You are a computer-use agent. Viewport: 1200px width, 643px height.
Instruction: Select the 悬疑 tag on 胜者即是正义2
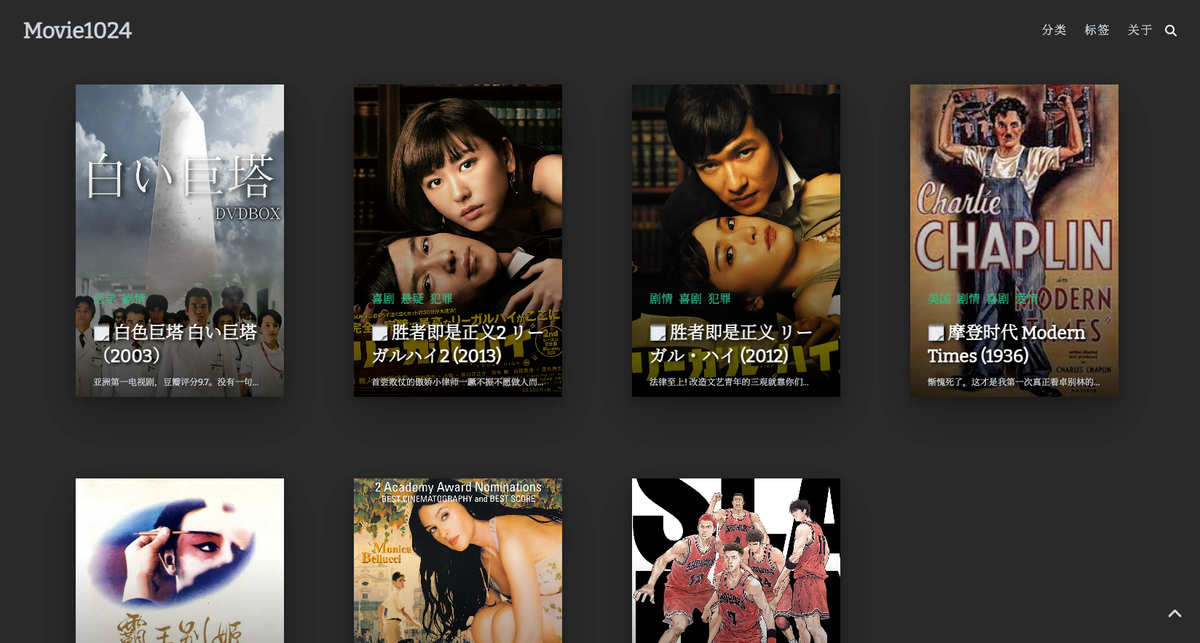click(412, 299)
